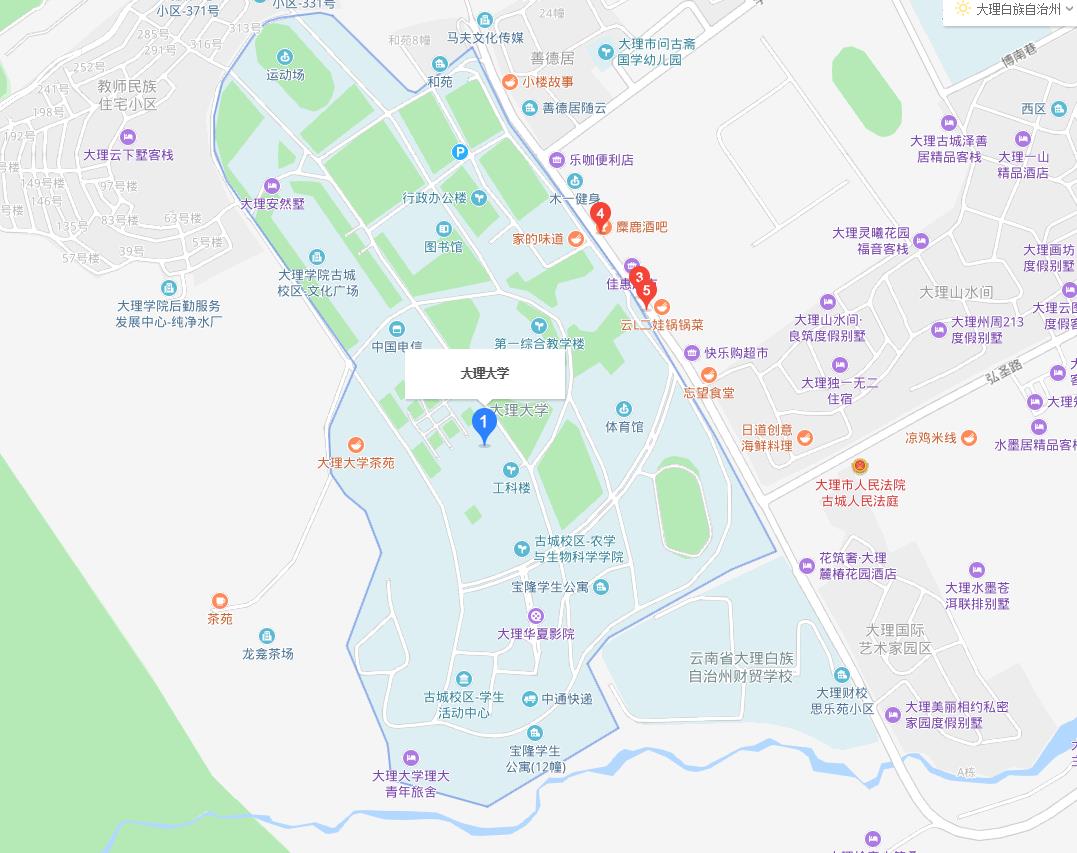
Task: Select red map marker number 4
Action: tap(600, 214)
